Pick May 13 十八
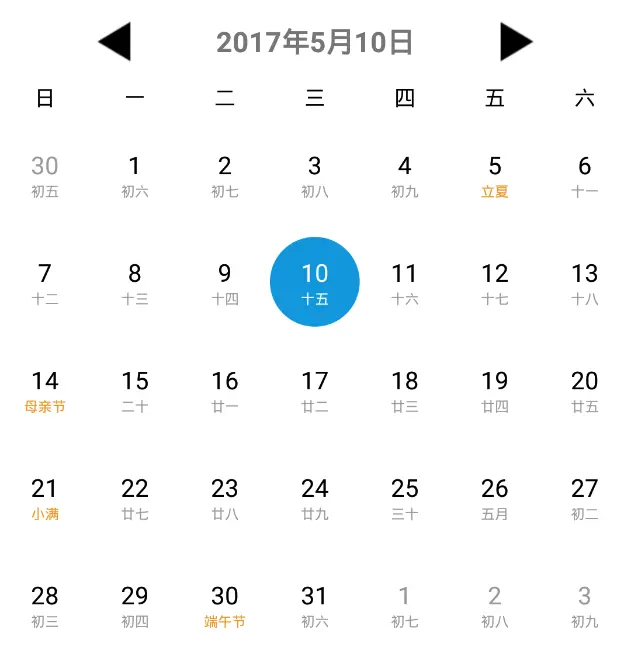The height and width of the screenshot is (645, 631). [x=585, y=282]
